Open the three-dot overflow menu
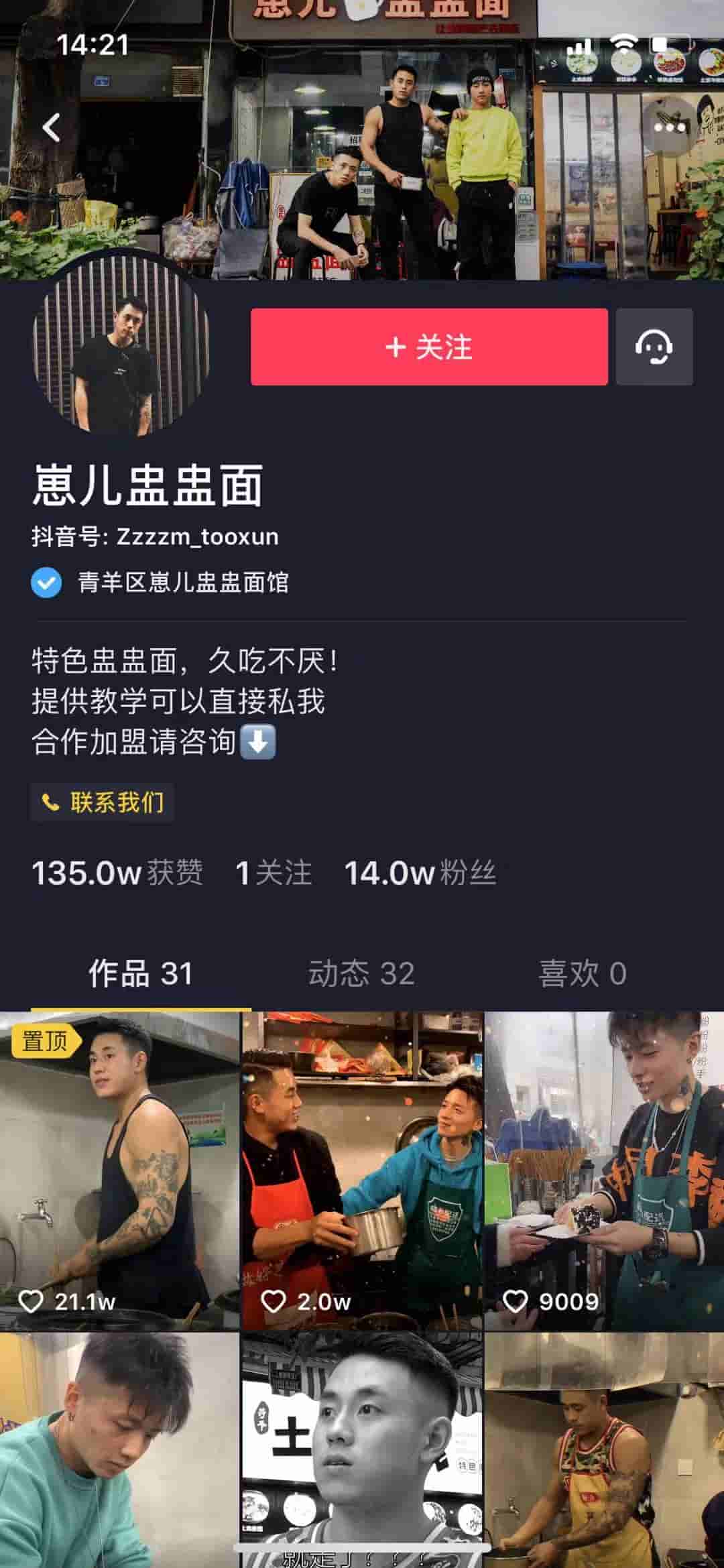Image resolution: width=724 pixels, height=1568 pixels. (669, 127)
